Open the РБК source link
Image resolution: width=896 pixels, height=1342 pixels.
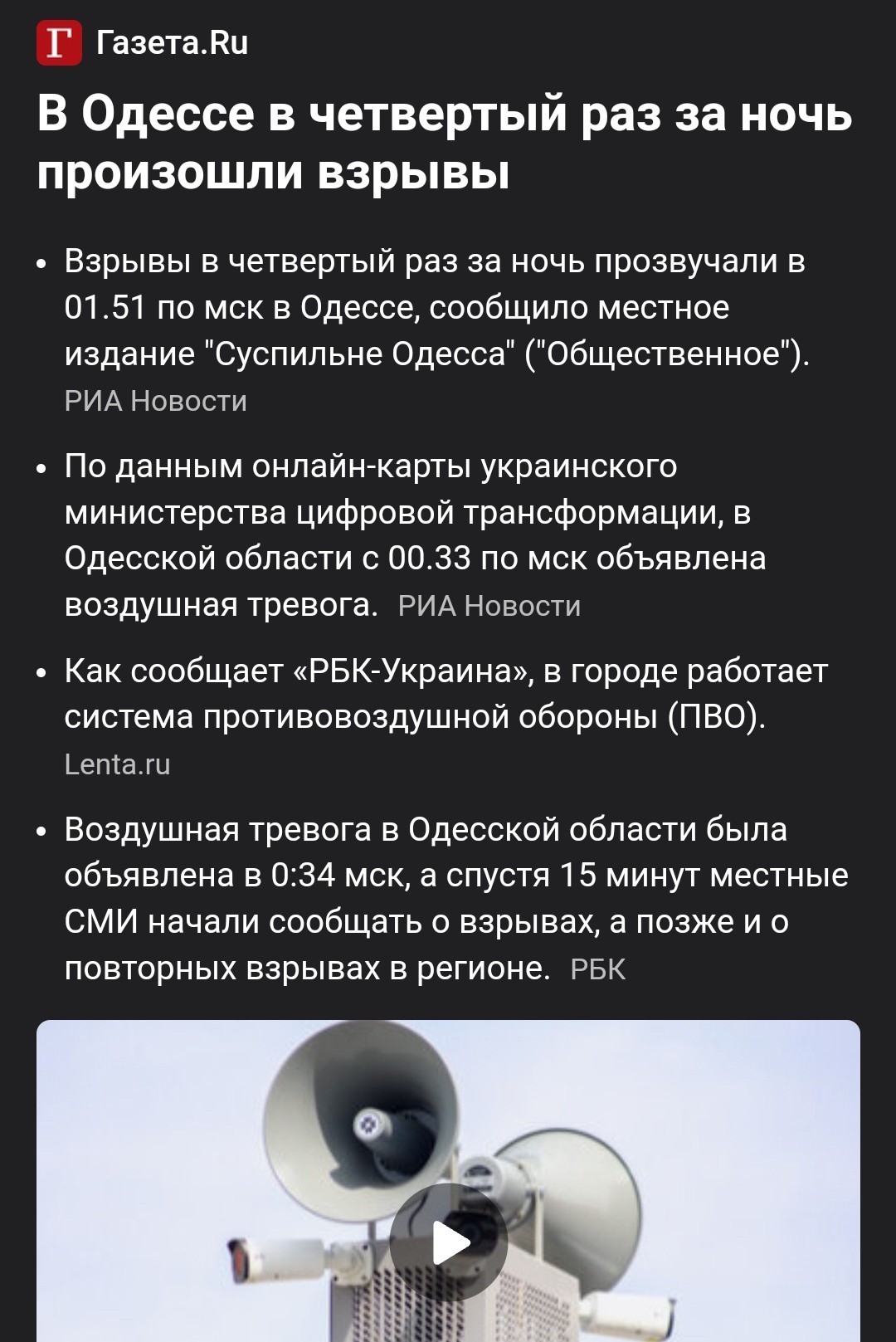pos(598,969)
